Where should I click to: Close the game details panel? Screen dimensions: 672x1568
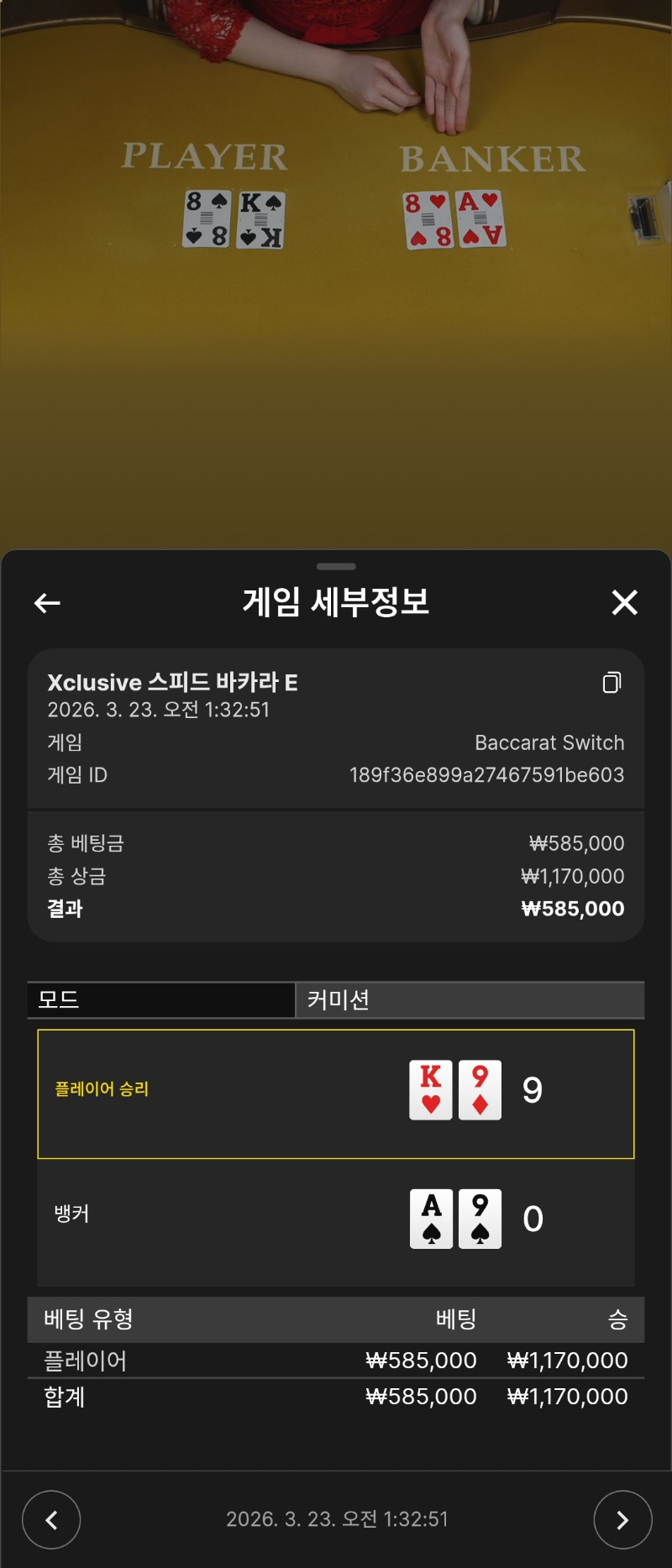pyautogui.click(x=624, y=602)
